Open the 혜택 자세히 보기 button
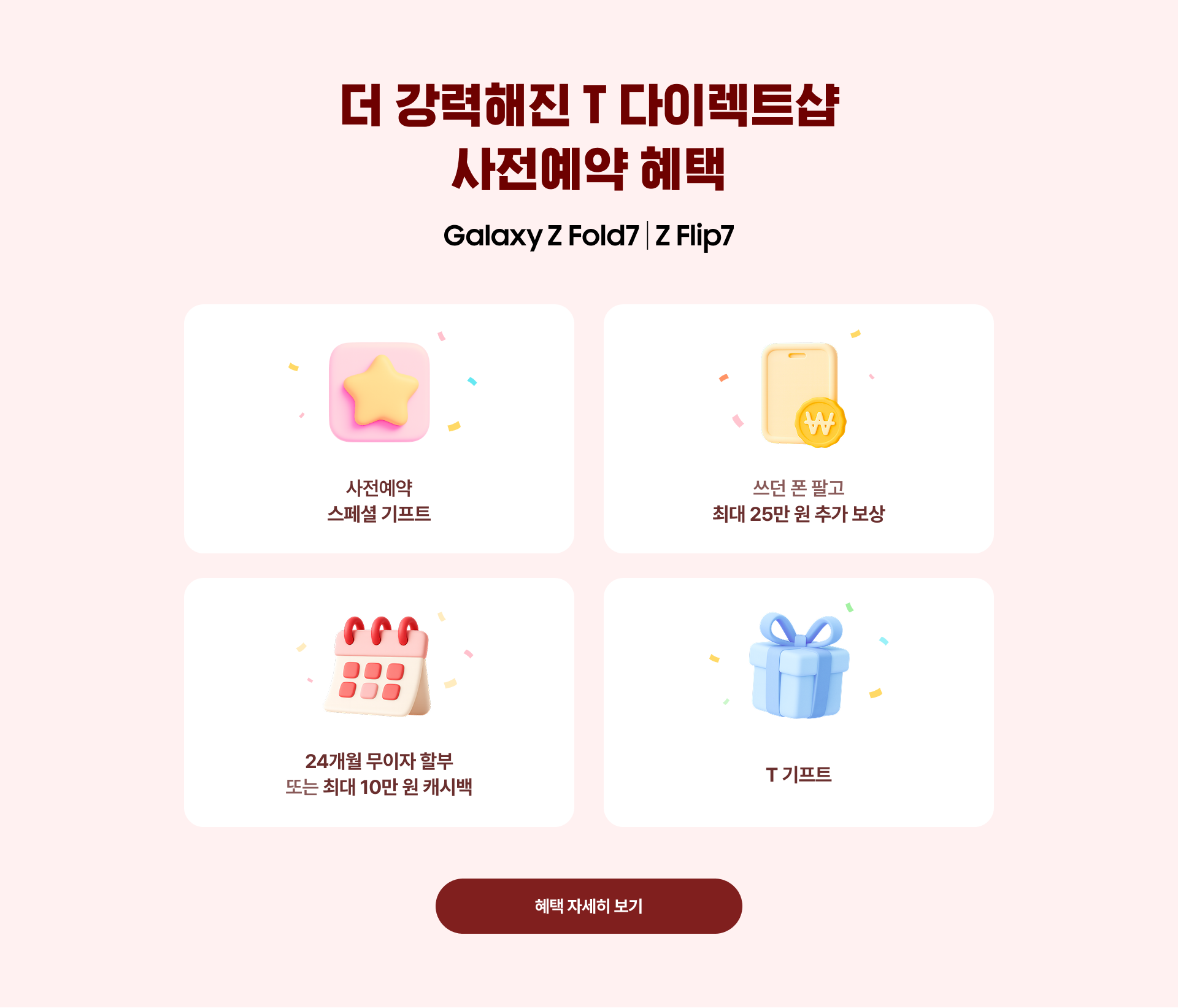1178x1008 pixels. 588,906
